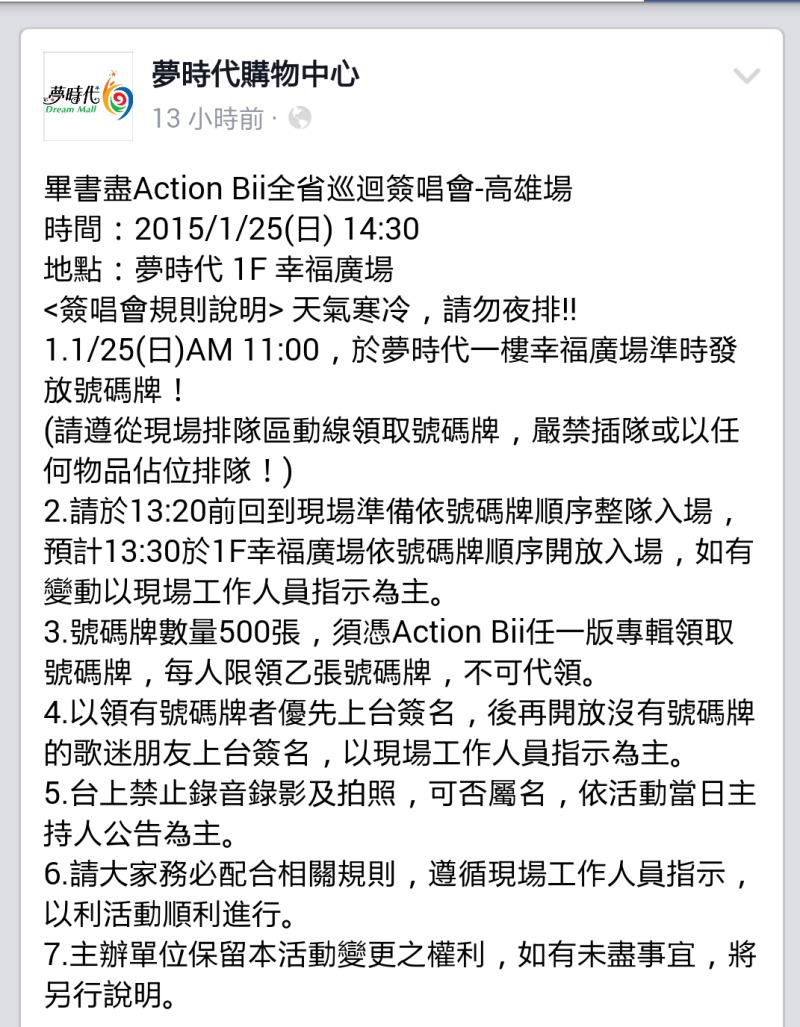Open the 夢時代購物中心 page name link
800x1027 pixels.
pyautogui.click(x=255, y=74)
